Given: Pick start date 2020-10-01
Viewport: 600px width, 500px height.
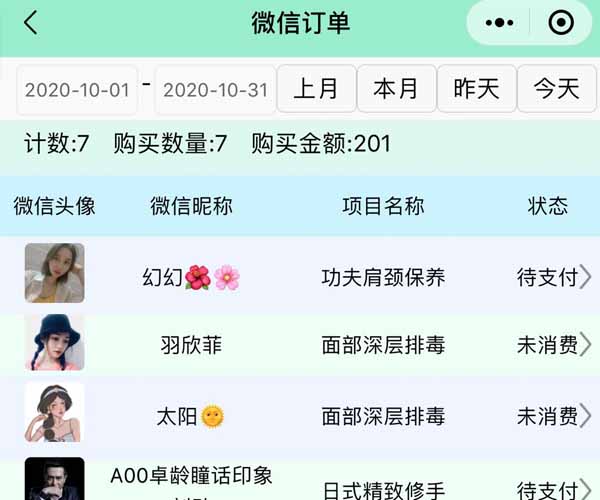Looking at the screenshot, I should 77,89.
